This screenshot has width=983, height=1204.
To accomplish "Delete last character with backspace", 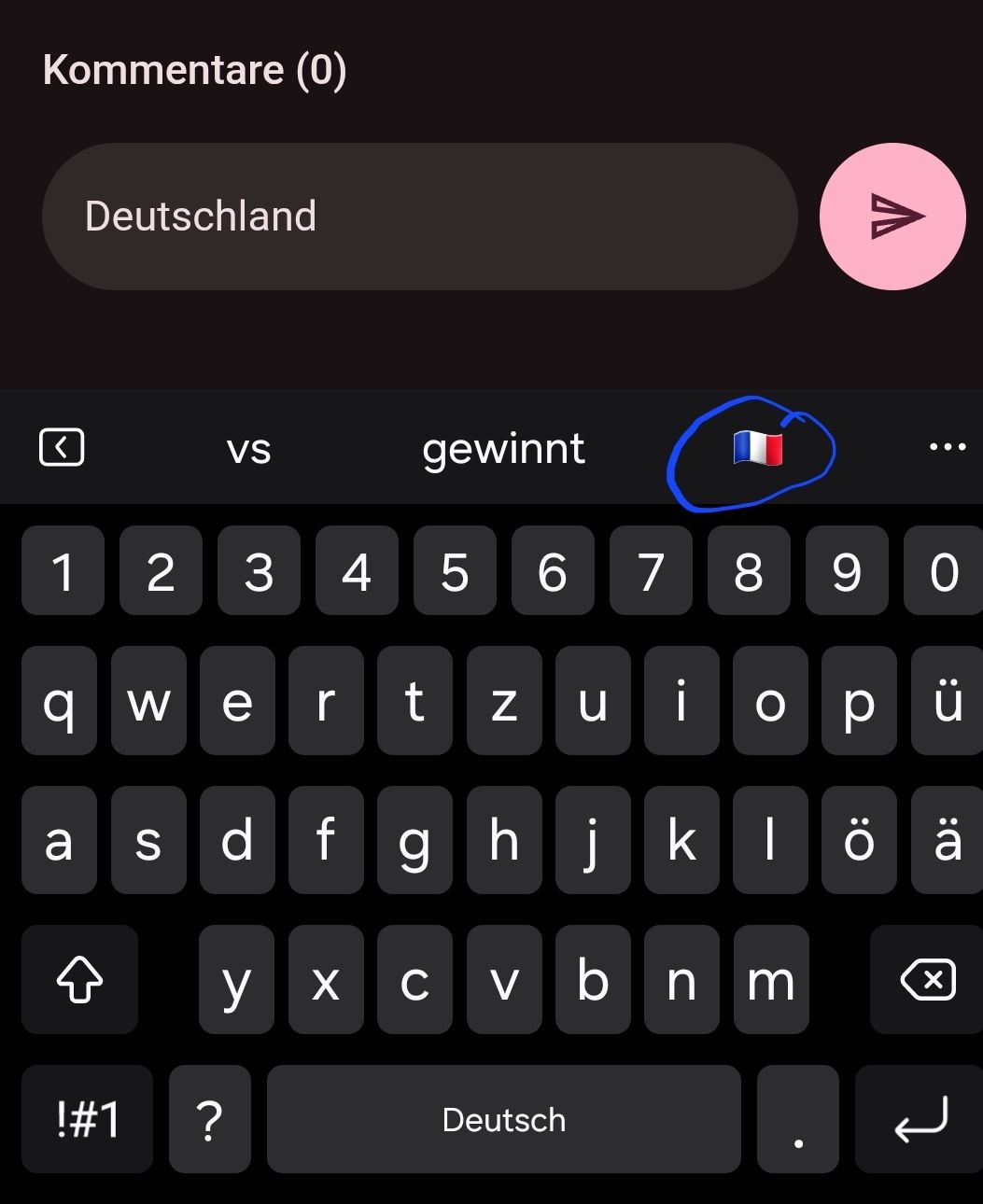I will (927, 980).
